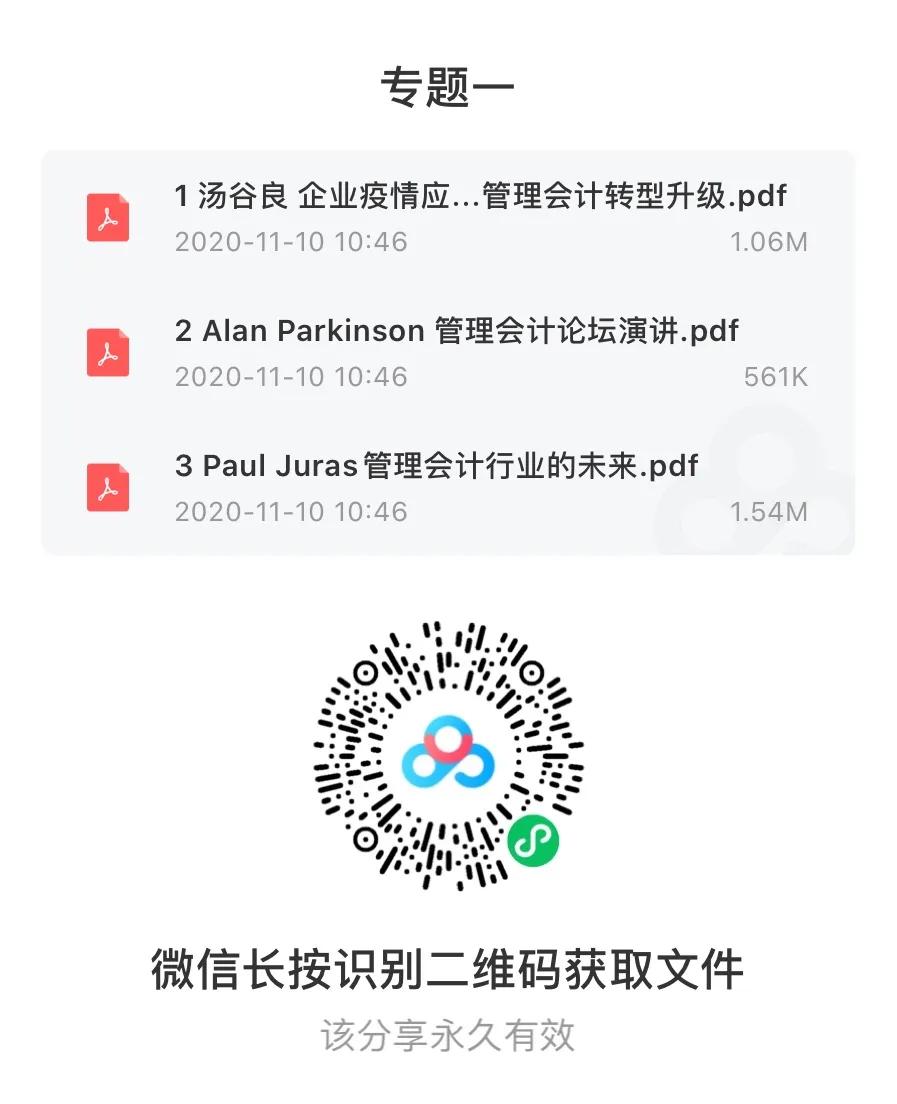Screen dimensions: 897x1104
Task: Select the file list card container
Action: [x=448, y=352]
